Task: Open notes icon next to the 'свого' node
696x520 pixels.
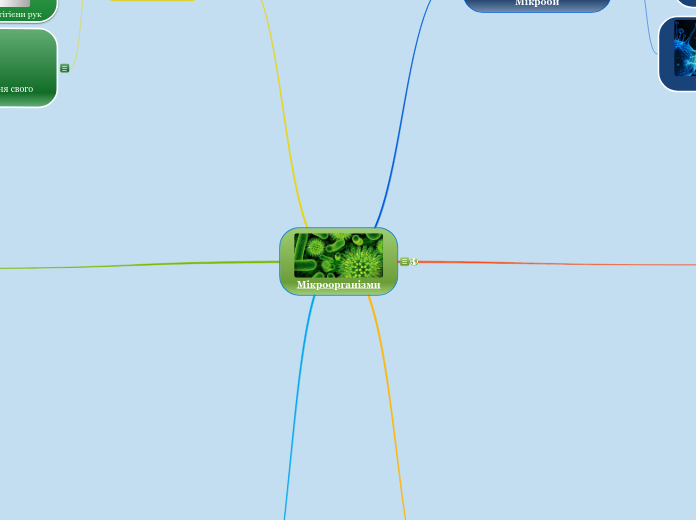Action: [65, 68]
